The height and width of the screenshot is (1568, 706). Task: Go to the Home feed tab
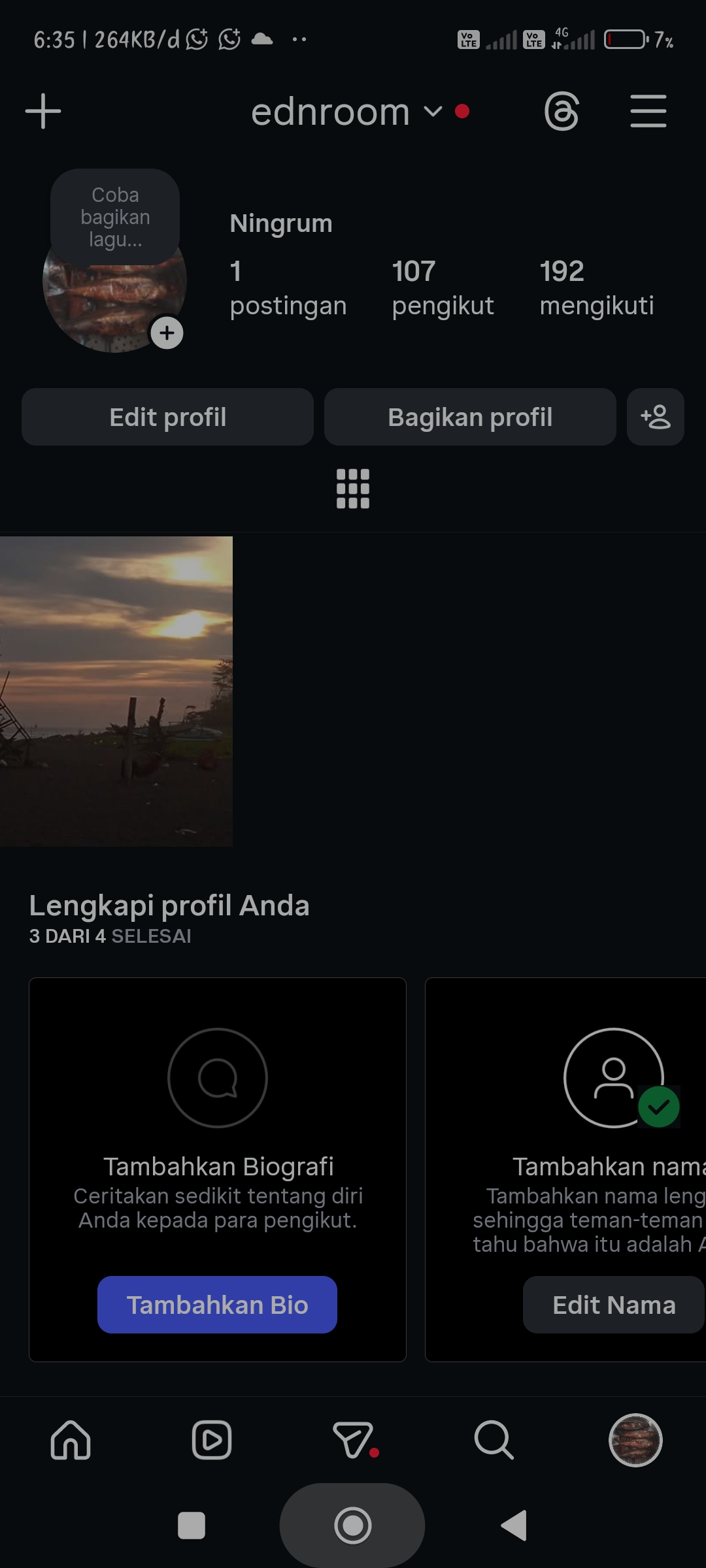pos(71,1440)
